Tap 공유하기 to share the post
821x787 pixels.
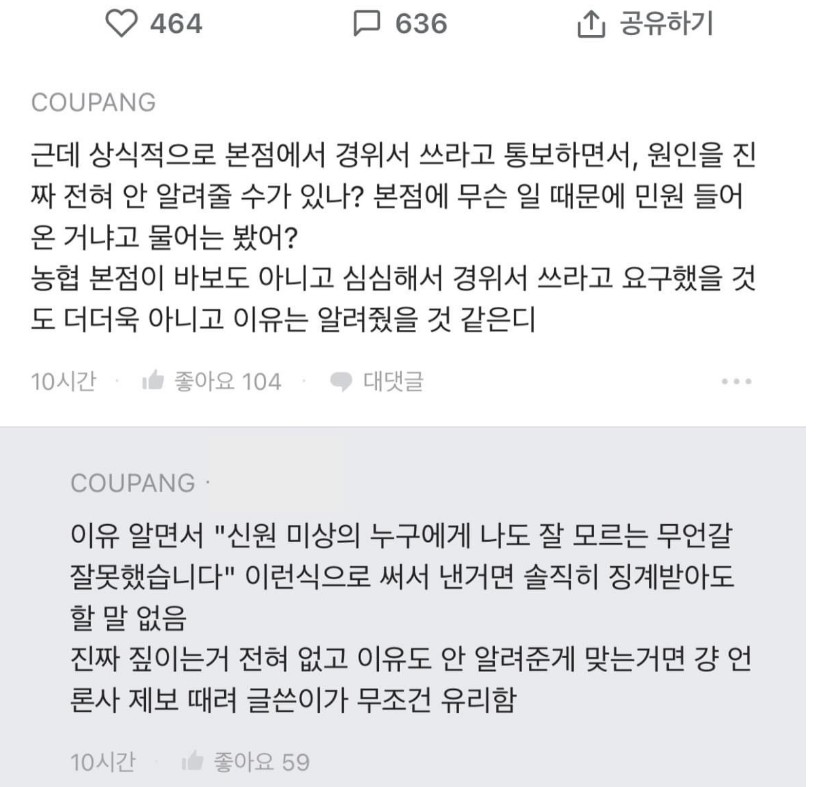coord(644,24)
